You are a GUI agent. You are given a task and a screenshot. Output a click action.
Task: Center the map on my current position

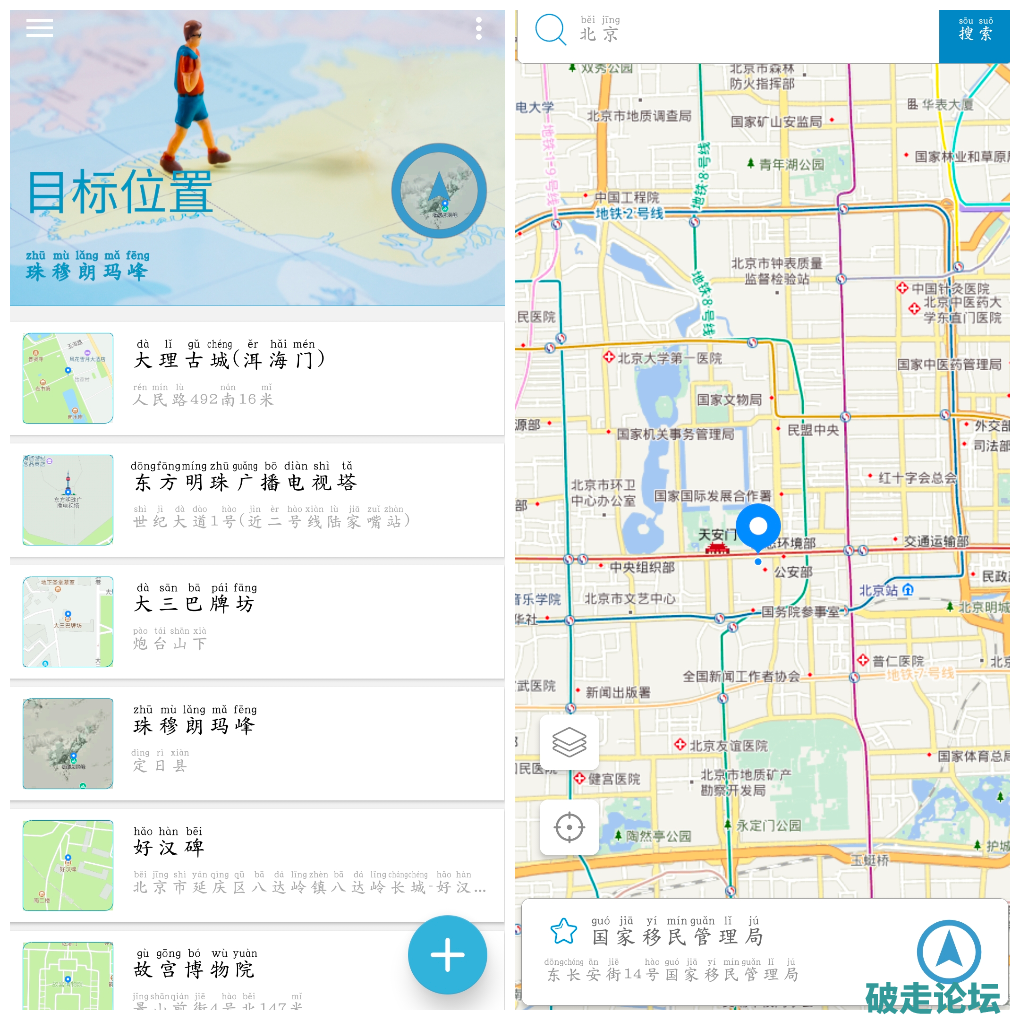point(569,827)
